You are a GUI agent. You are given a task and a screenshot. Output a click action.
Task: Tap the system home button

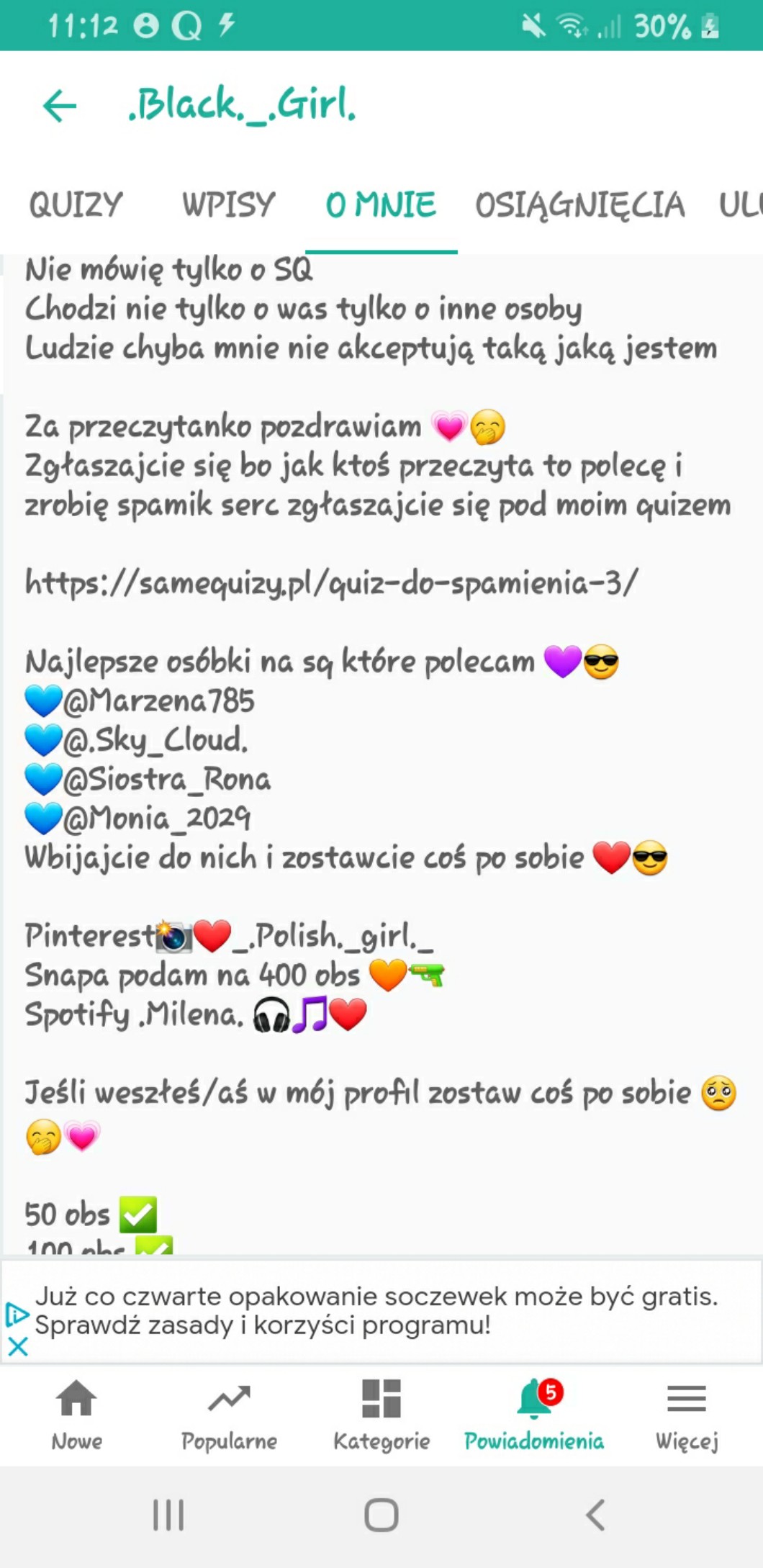click(381, 1515)
